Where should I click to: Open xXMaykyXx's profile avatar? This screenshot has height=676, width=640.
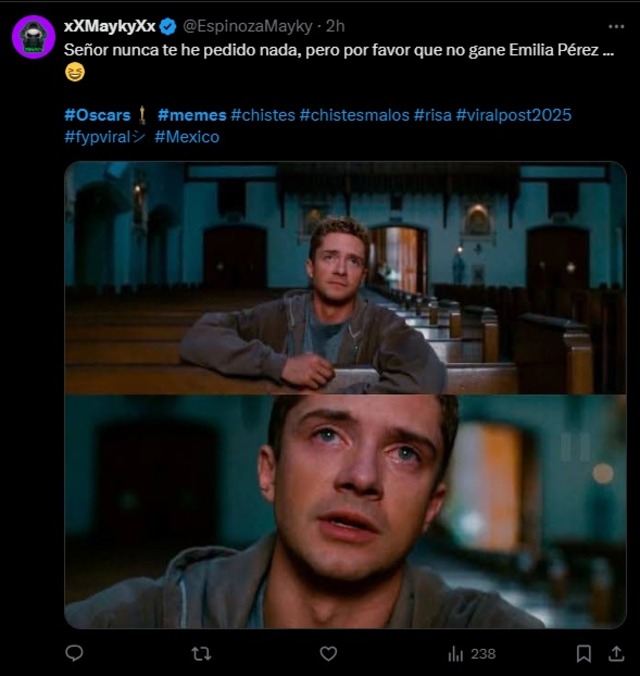point(33,37)
